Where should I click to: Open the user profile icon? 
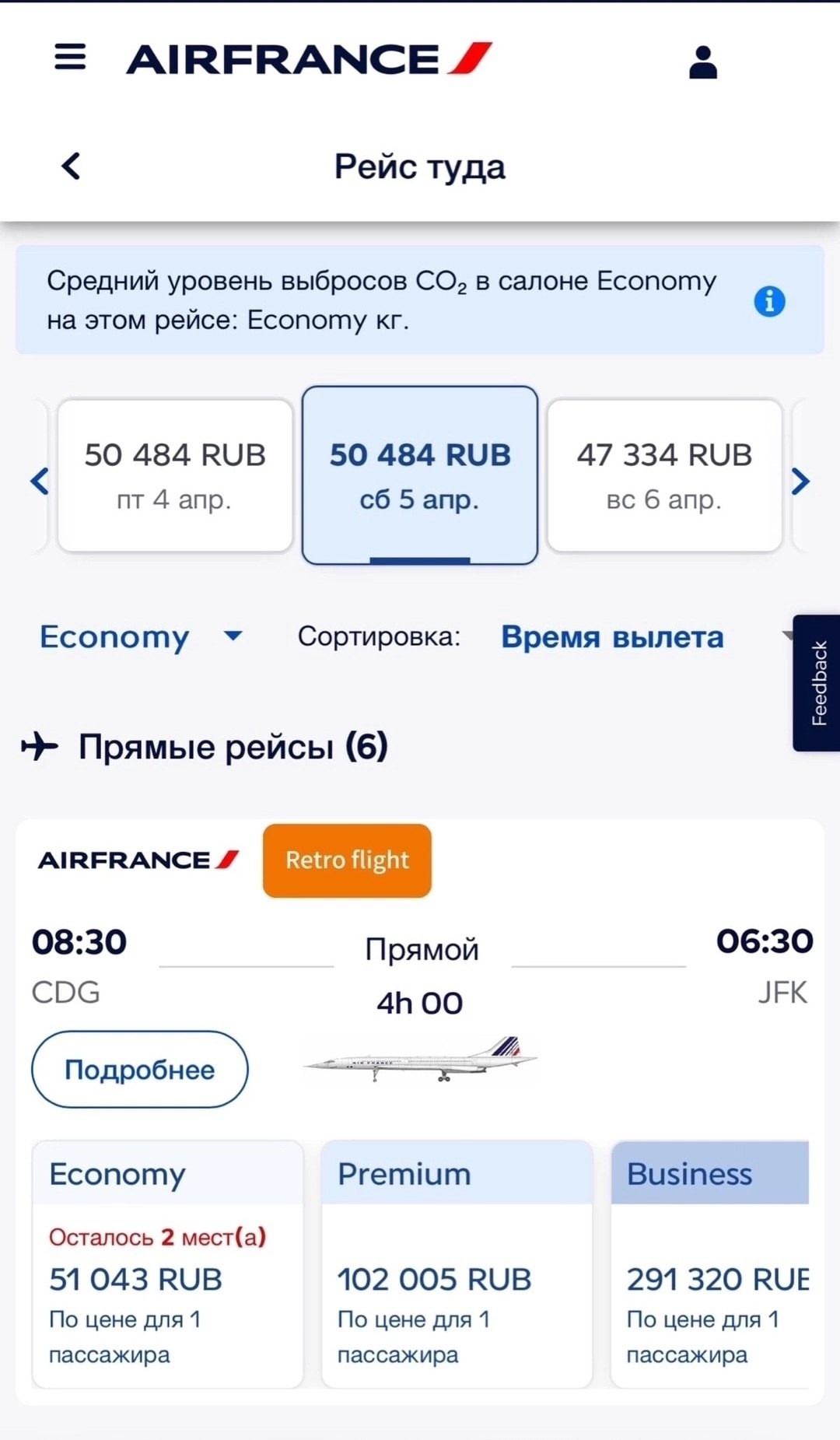coord(702,61)
